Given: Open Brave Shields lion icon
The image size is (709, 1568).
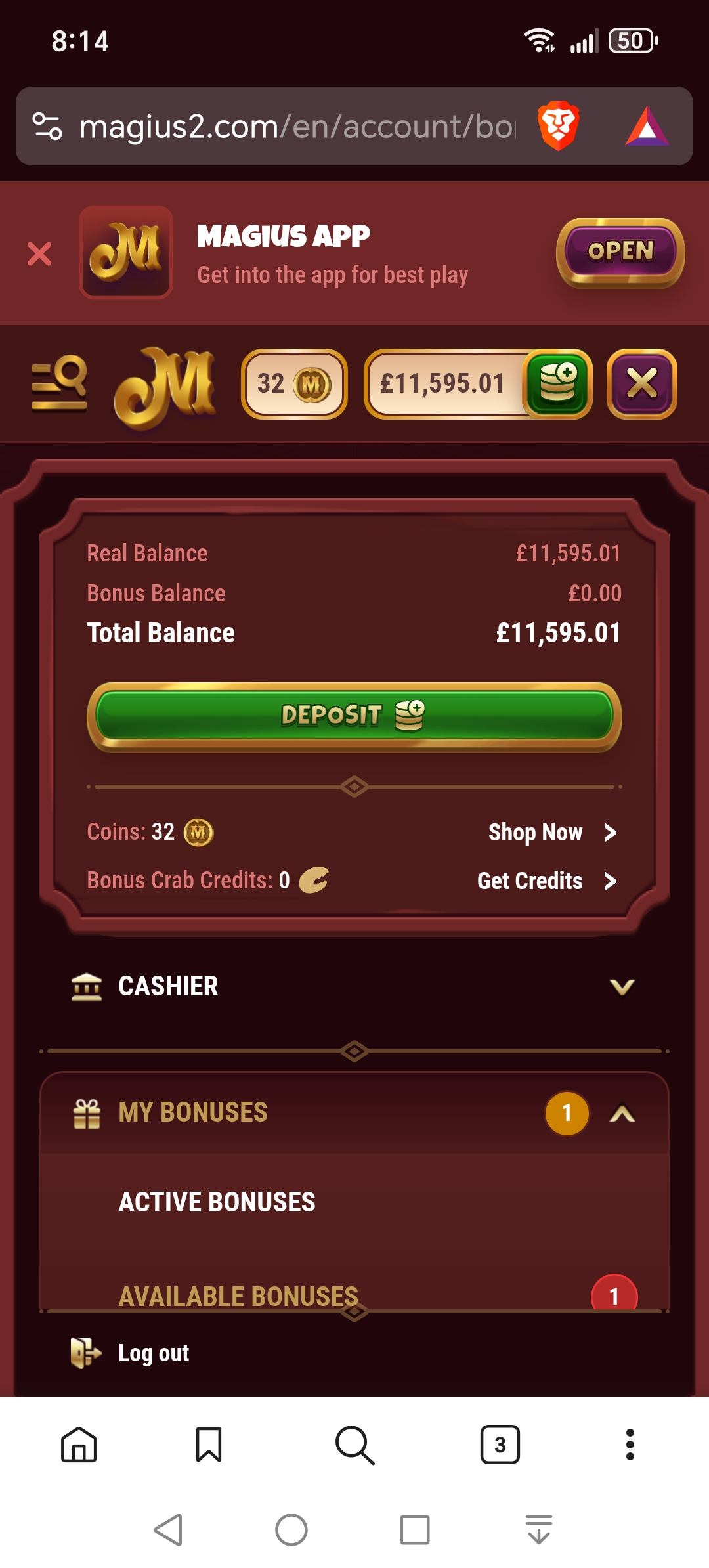Looking at the screenshot, I should point(557,126).
